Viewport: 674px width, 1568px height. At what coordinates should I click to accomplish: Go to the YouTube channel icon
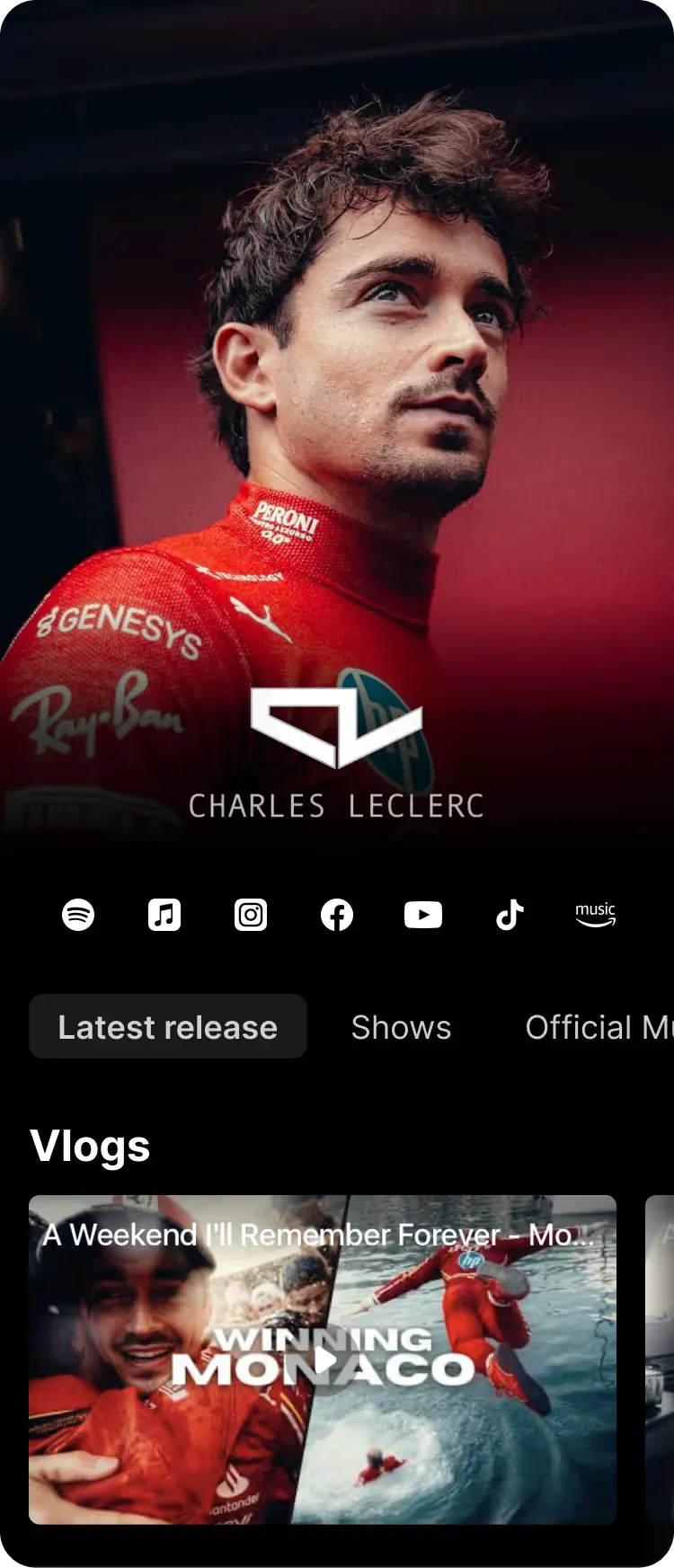[423, 915]
